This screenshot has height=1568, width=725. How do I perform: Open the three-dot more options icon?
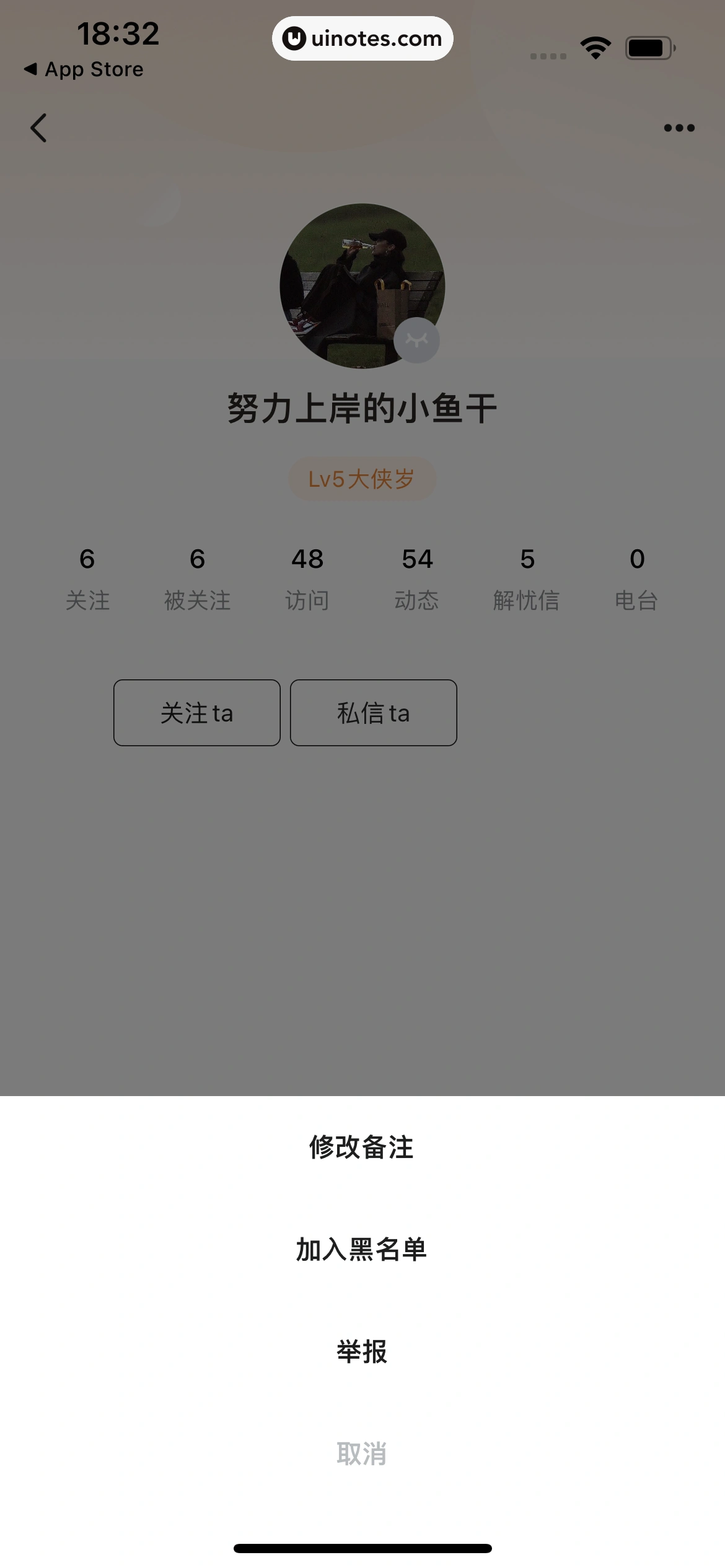point(678,128)
